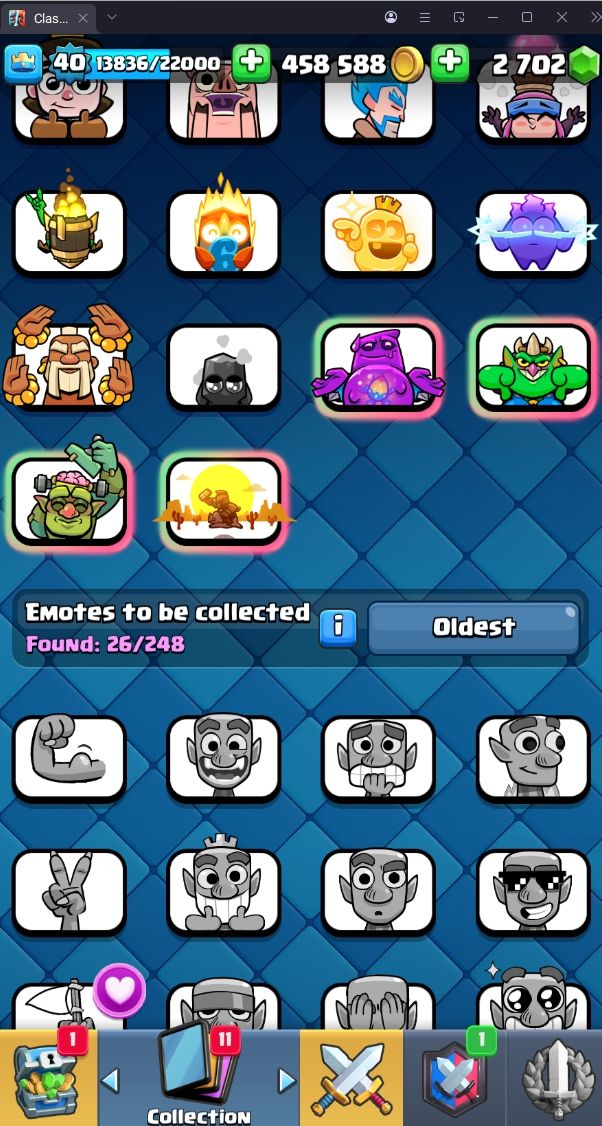The height and width of the screenshot is (1126, 602).
Task: View the locked sunglasses goblin emote
Action: click(533, 890)
